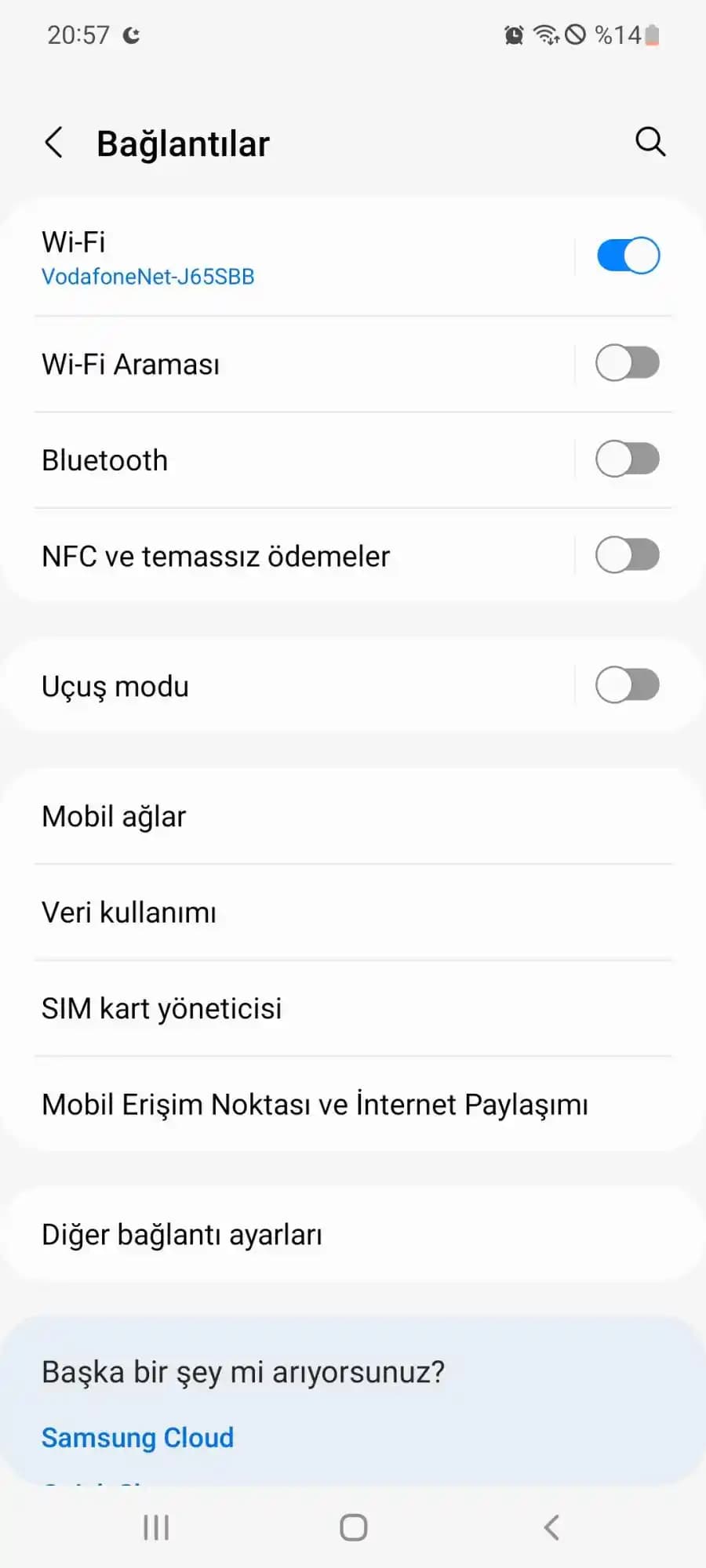Tap VodafoneNet-J65SBB network name
Viewport: 706px width, 1568px height.
[x=148, y=276]
